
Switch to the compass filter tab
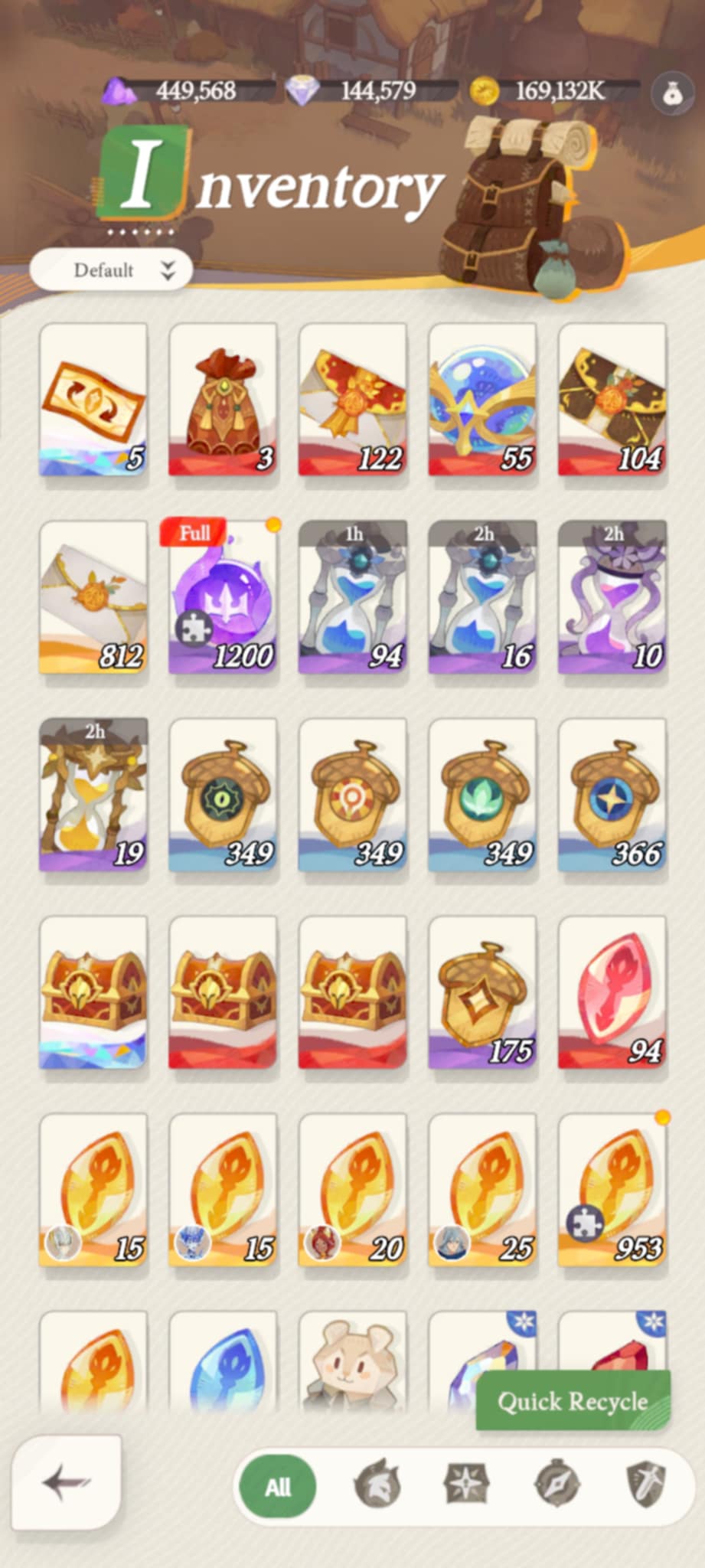click(558, 1484)
